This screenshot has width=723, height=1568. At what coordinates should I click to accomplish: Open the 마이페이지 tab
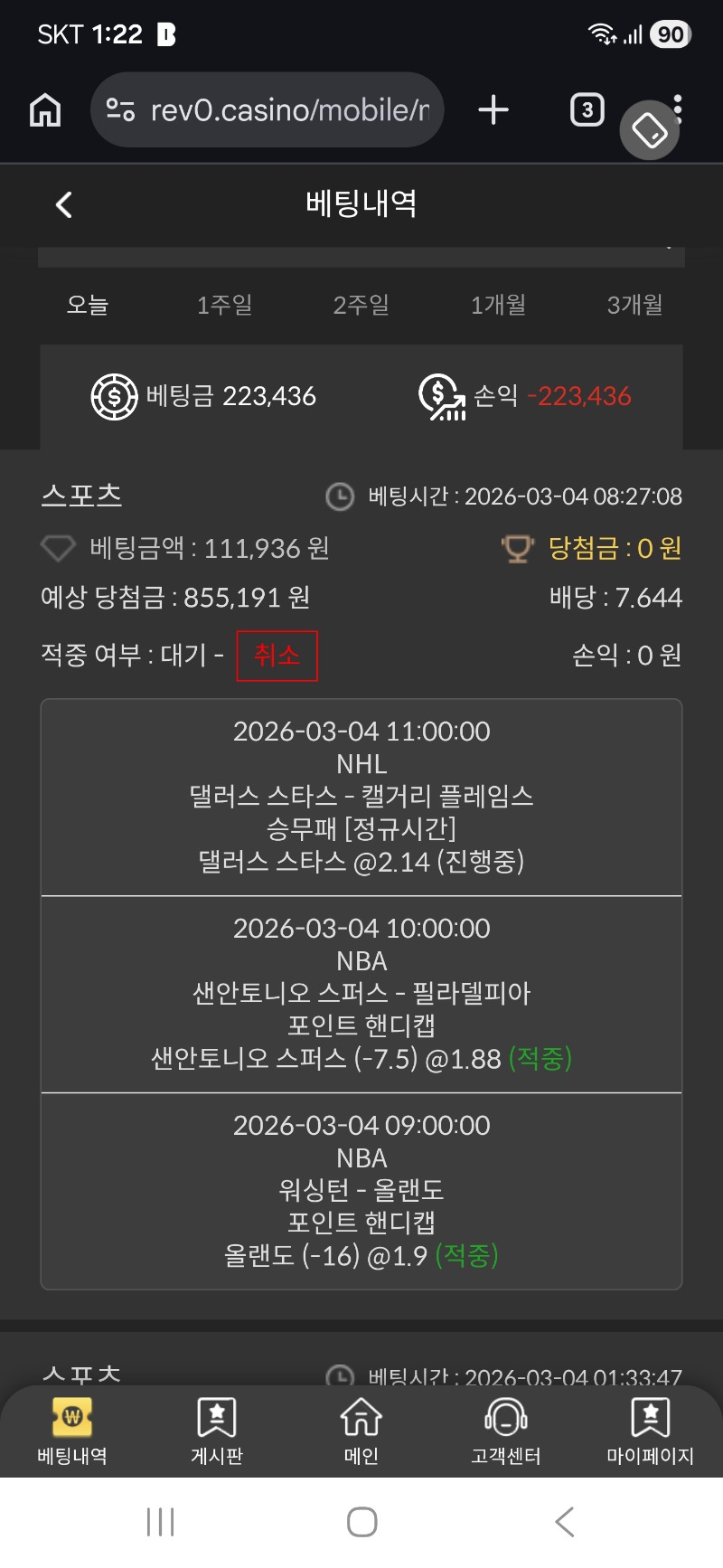click(x=650, y=1431)
